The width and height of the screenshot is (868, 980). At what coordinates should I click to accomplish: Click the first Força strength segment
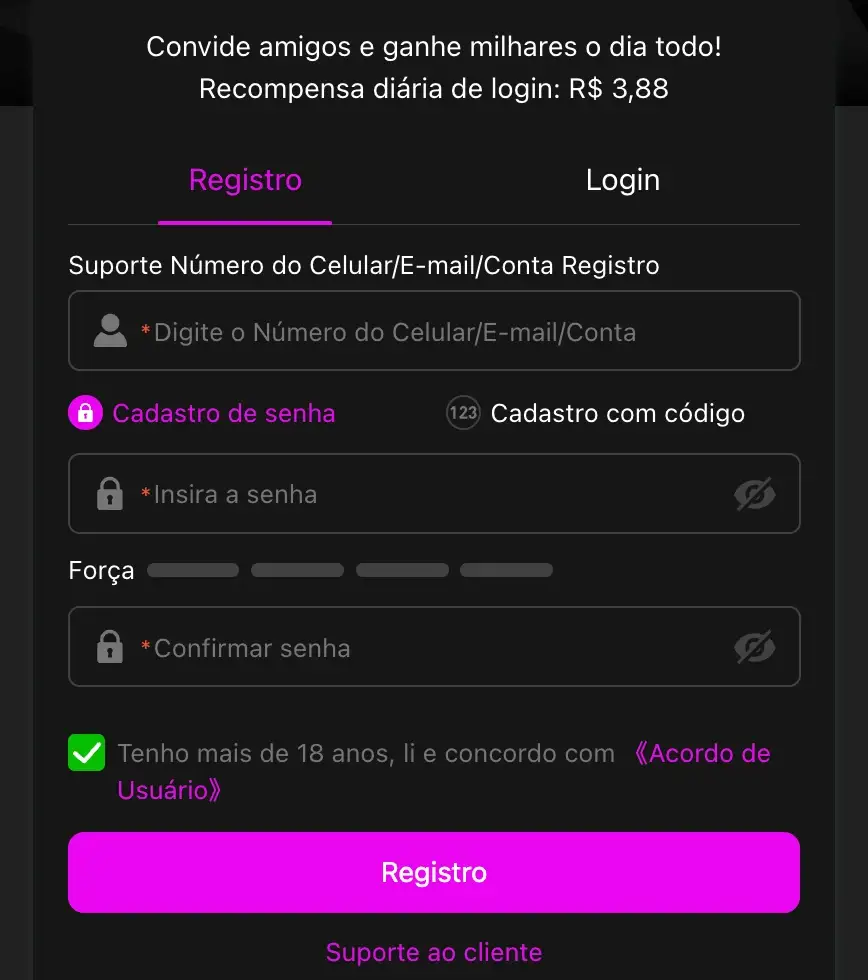pos(192,569)
